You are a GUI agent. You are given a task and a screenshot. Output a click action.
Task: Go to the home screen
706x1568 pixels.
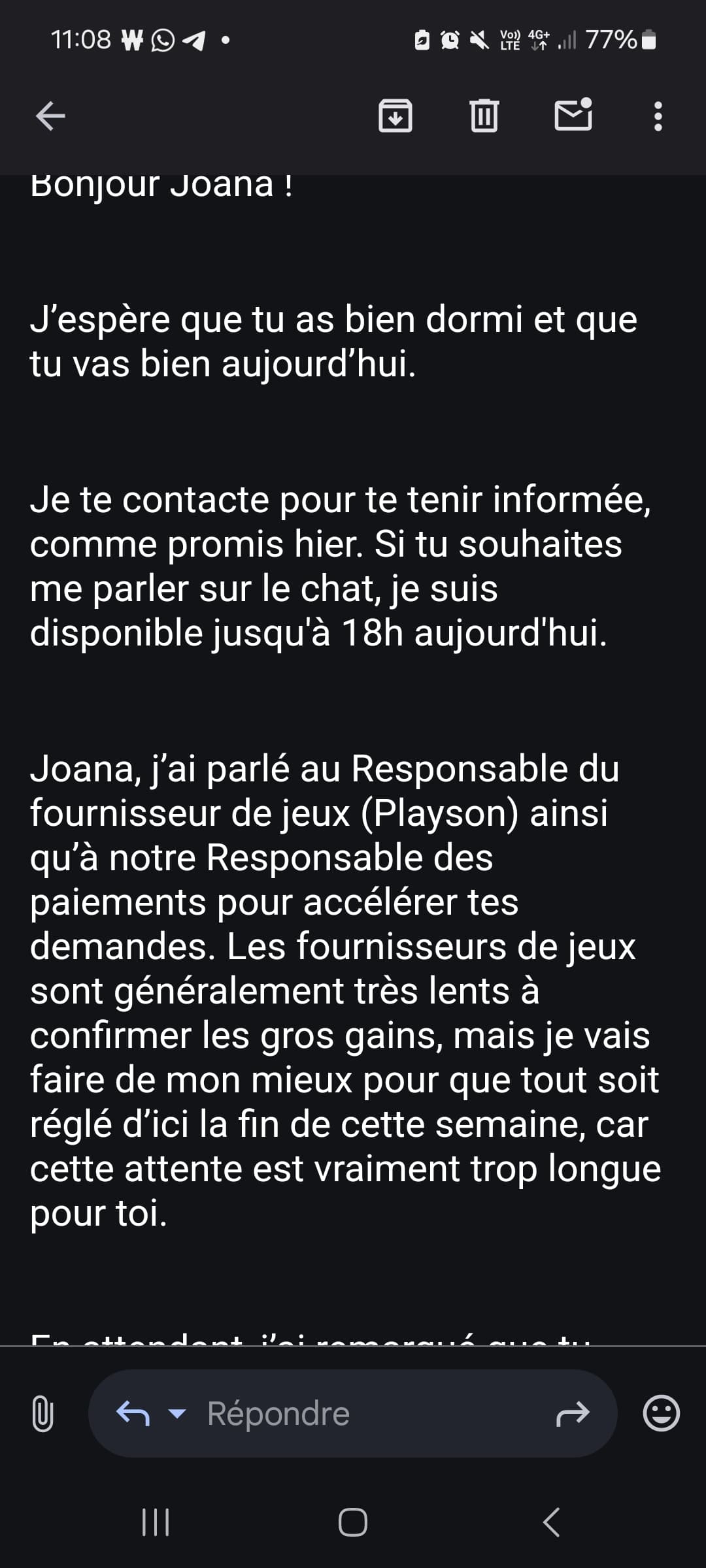point(353,1522)
